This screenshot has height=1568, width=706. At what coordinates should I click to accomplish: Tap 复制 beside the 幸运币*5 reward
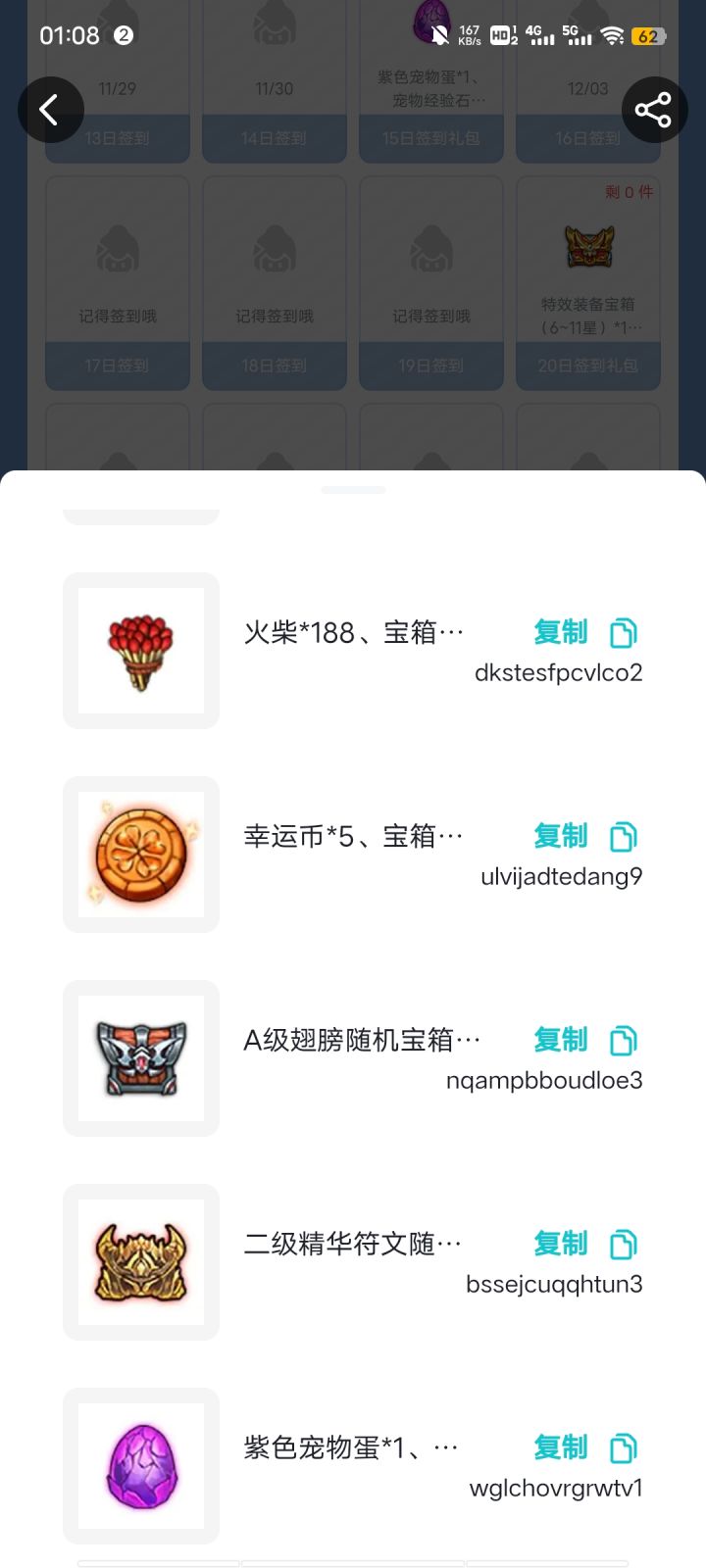[x=560, y=836]
